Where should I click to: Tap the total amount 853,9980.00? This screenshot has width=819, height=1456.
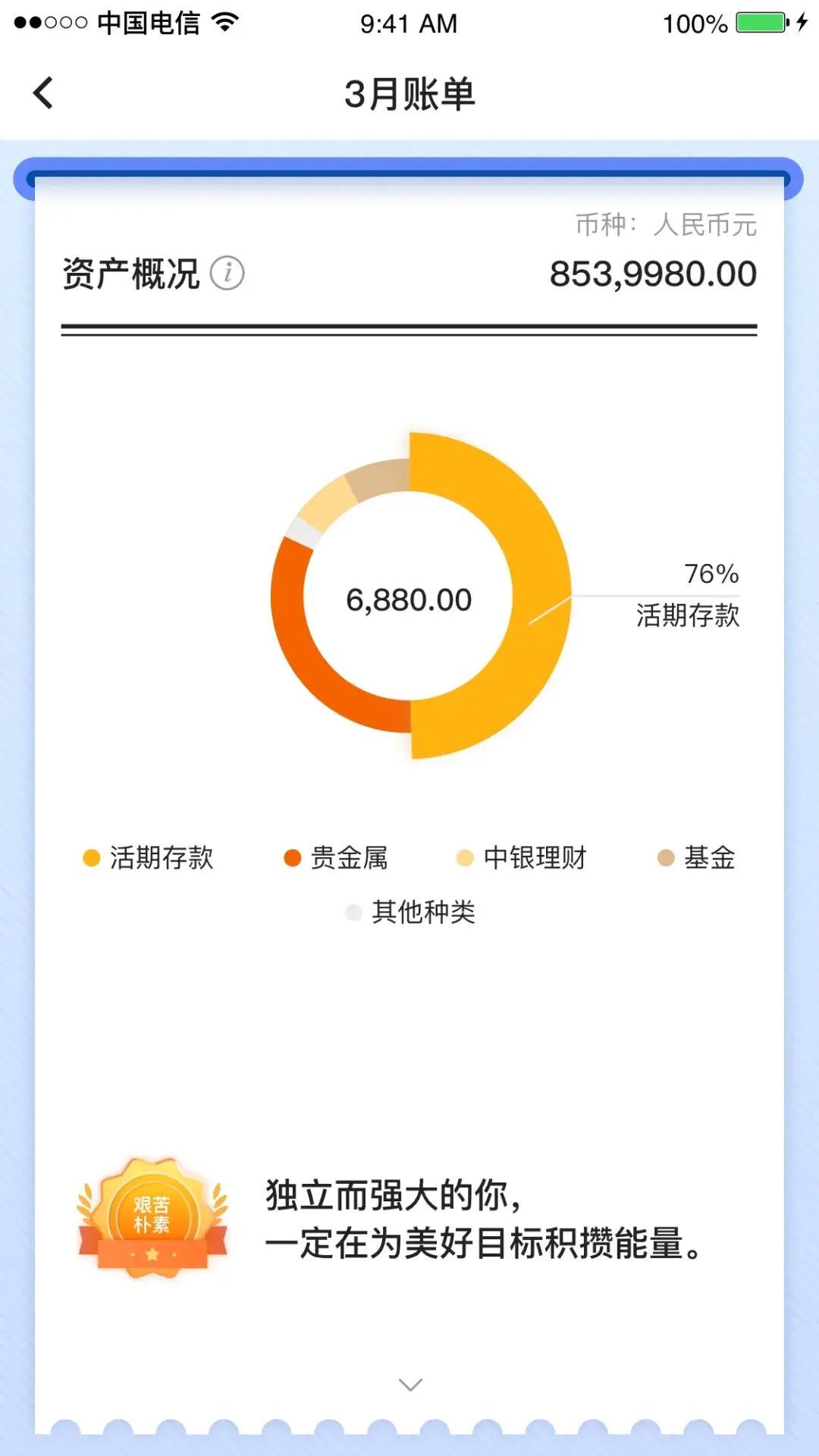coord(654,274)
